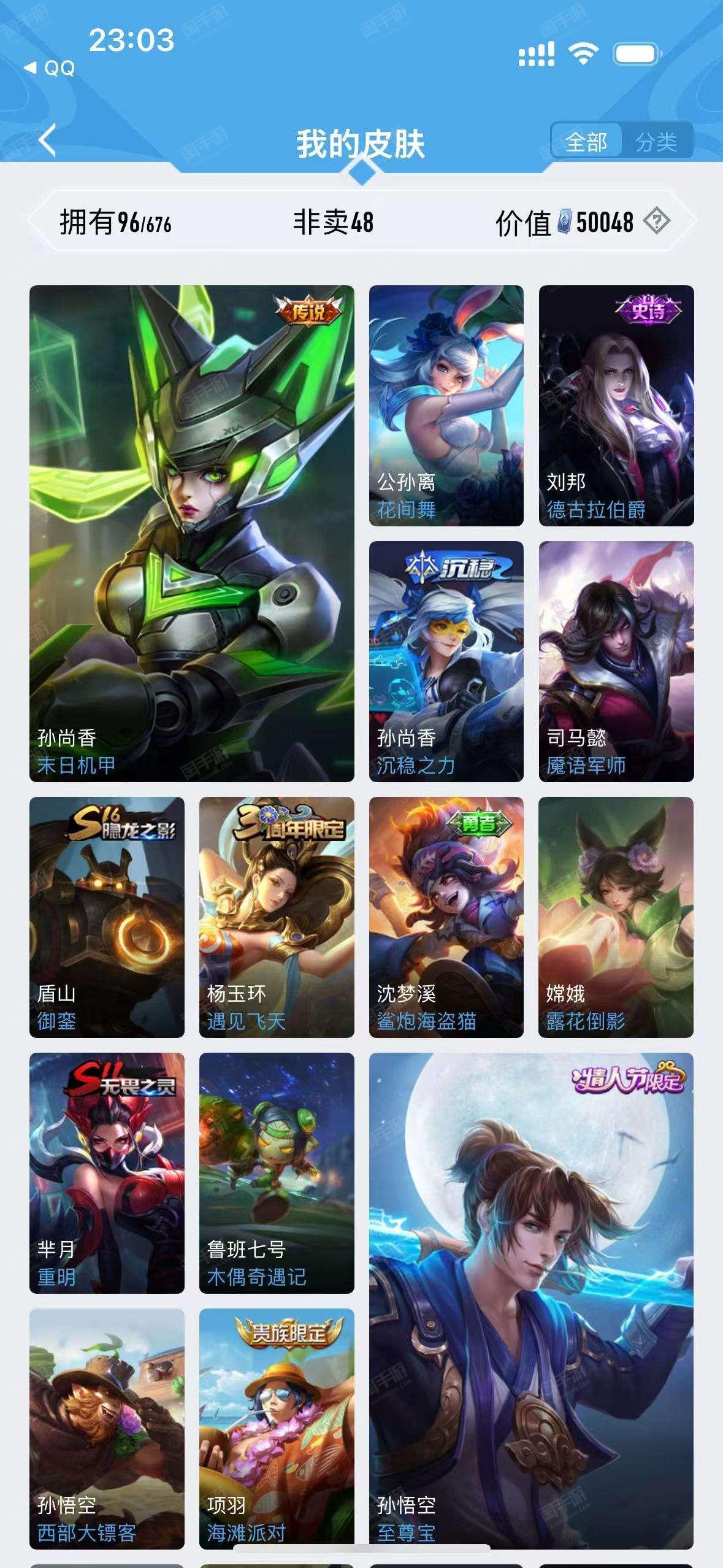Open the 芈月 重明 skin card
The image size is (723, 1568).
pyautogui.click(x=107, y=1173)
